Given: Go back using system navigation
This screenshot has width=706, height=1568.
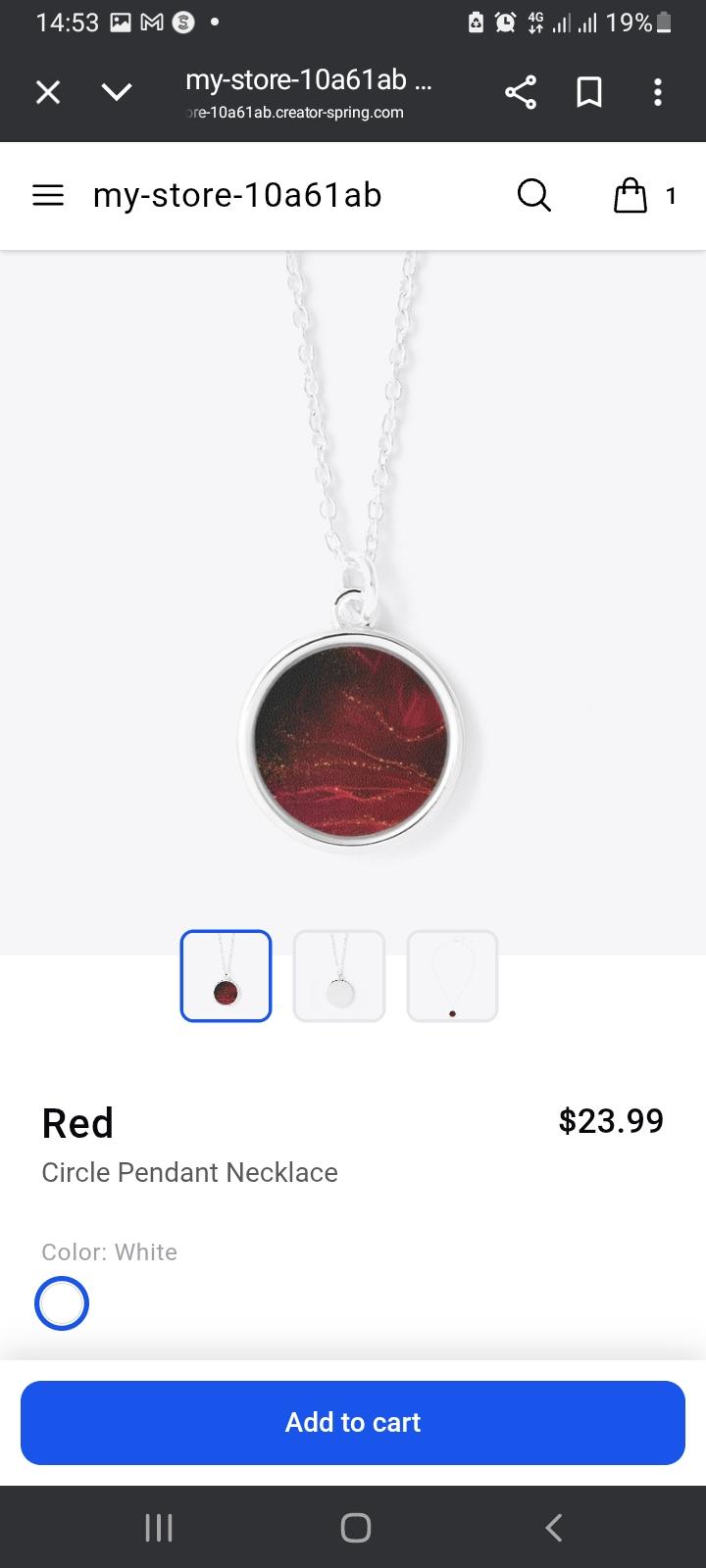Looking at the screenshot, I should click(x=553, y=1527).
